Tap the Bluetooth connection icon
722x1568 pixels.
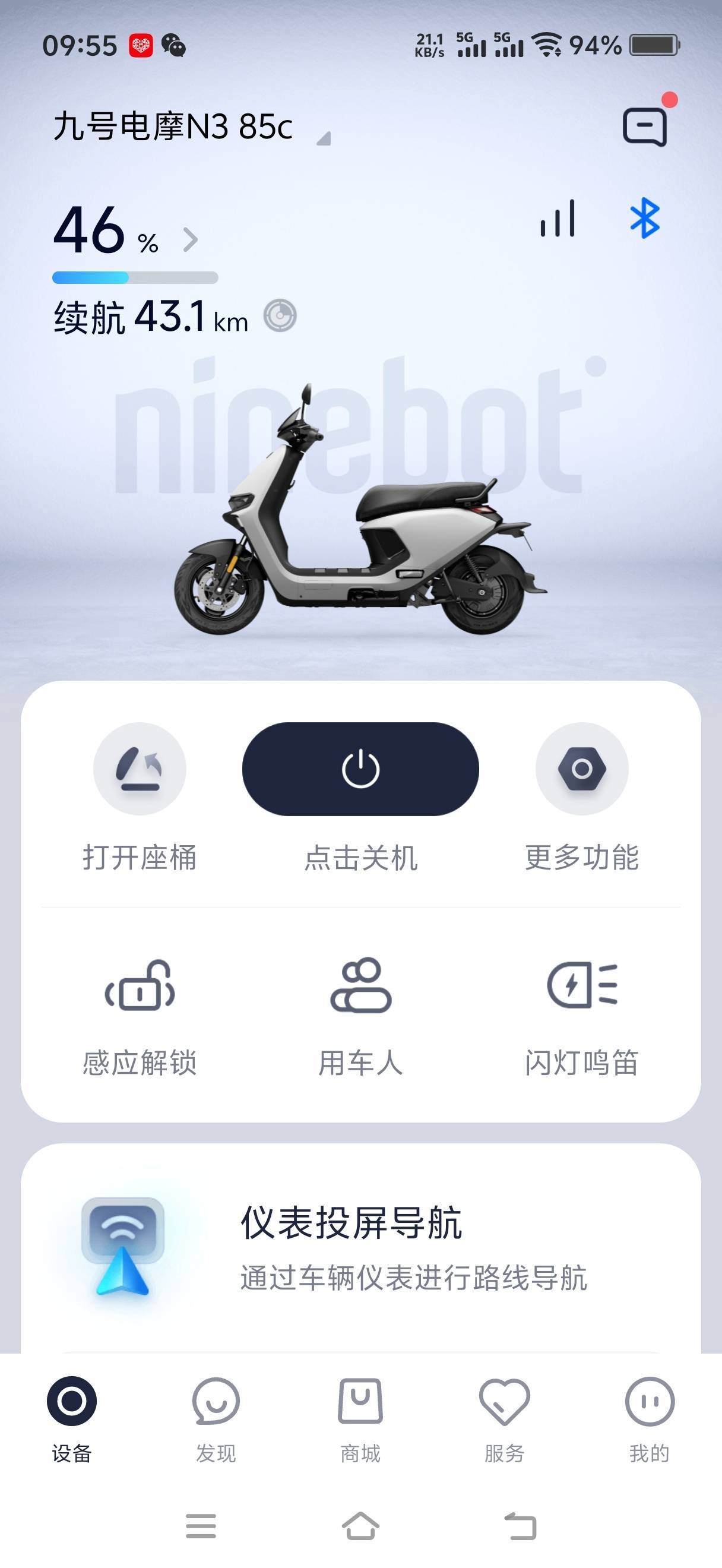pyautogui.click(x=645, y=219)
